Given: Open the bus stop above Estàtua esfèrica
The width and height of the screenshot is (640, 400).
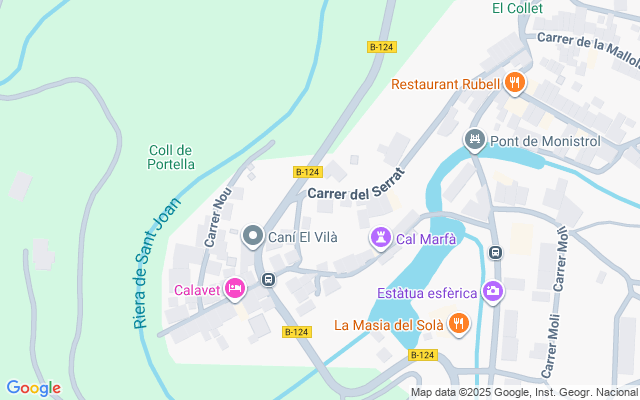Looking at the screenshot, I should pyautogui.click(x=495, y=252).
